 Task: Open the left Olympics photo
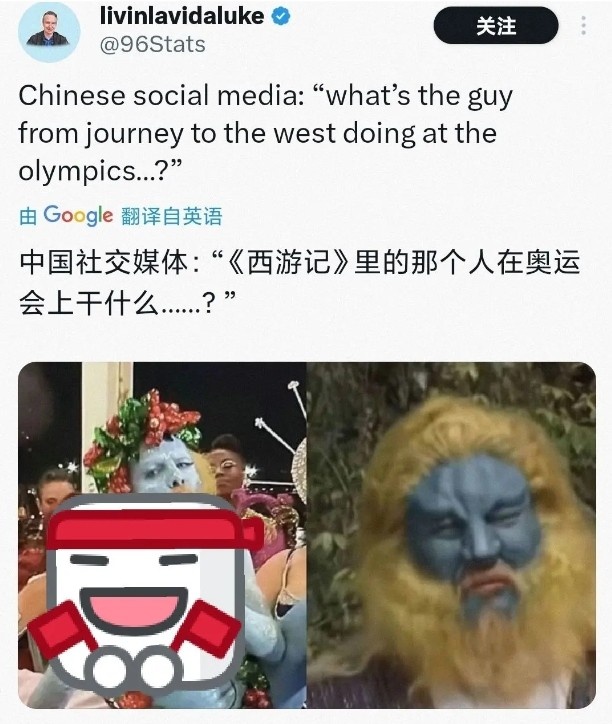coord(161,535)
